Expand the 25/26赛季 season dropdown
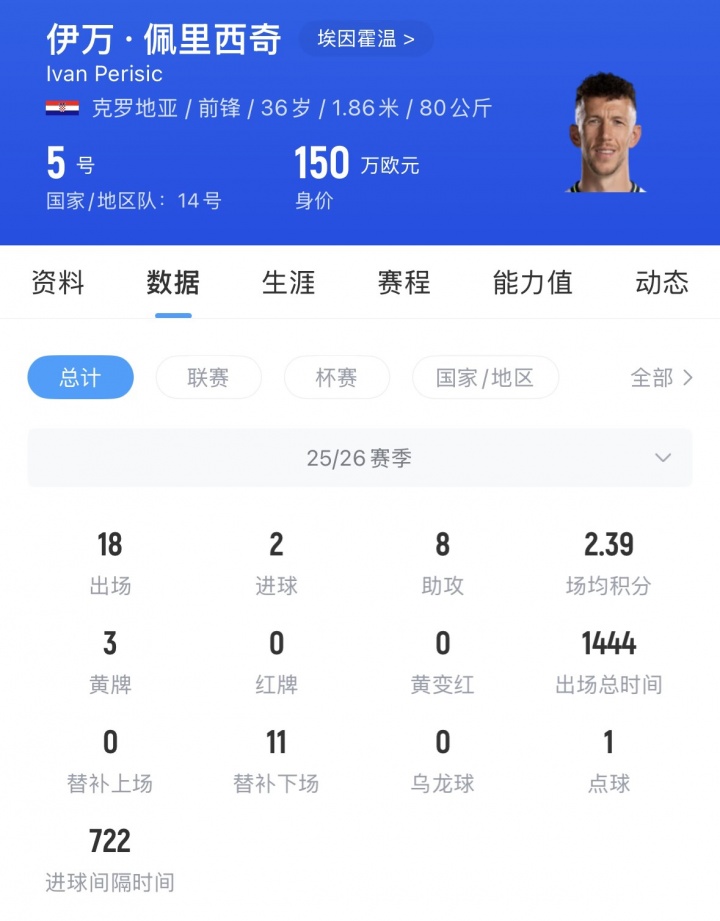The image size is (720, 921). 360,458
